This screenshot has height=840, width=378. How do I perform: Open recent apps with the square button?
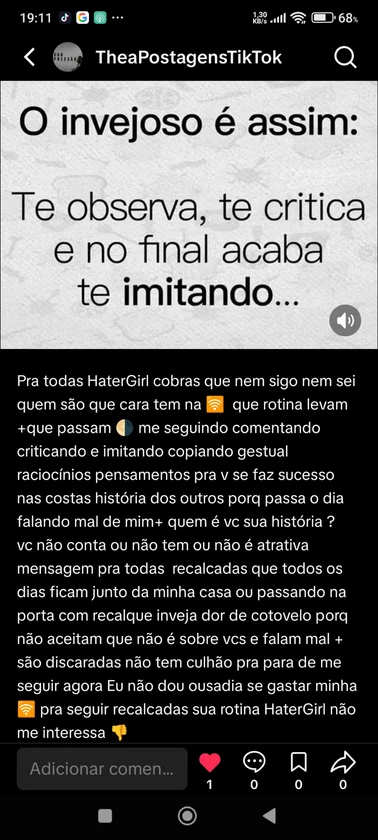coord(105,816)
